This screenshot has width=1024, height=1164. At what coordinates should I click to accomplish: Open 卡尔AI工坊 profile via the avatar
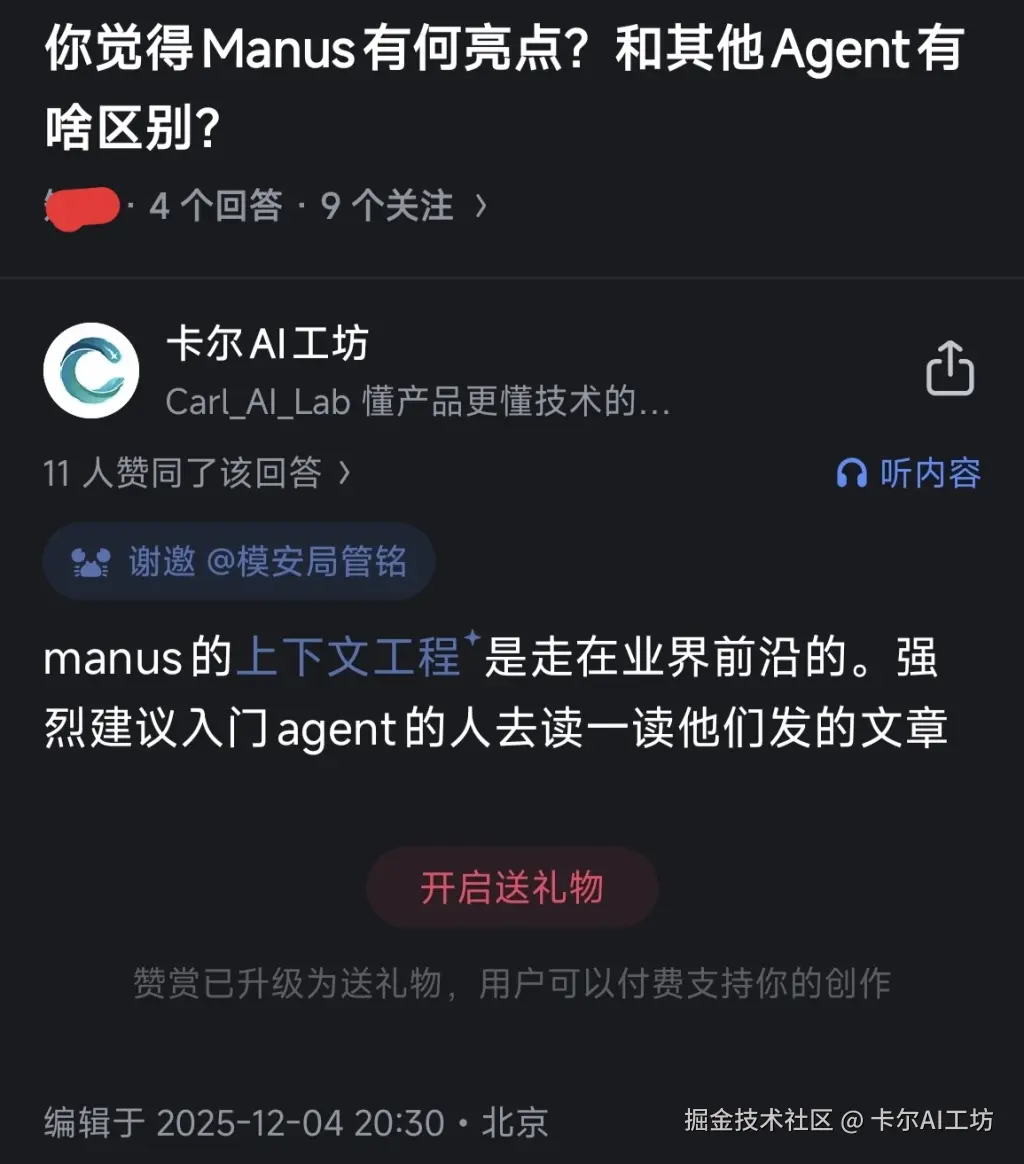[x=91, y=370]
